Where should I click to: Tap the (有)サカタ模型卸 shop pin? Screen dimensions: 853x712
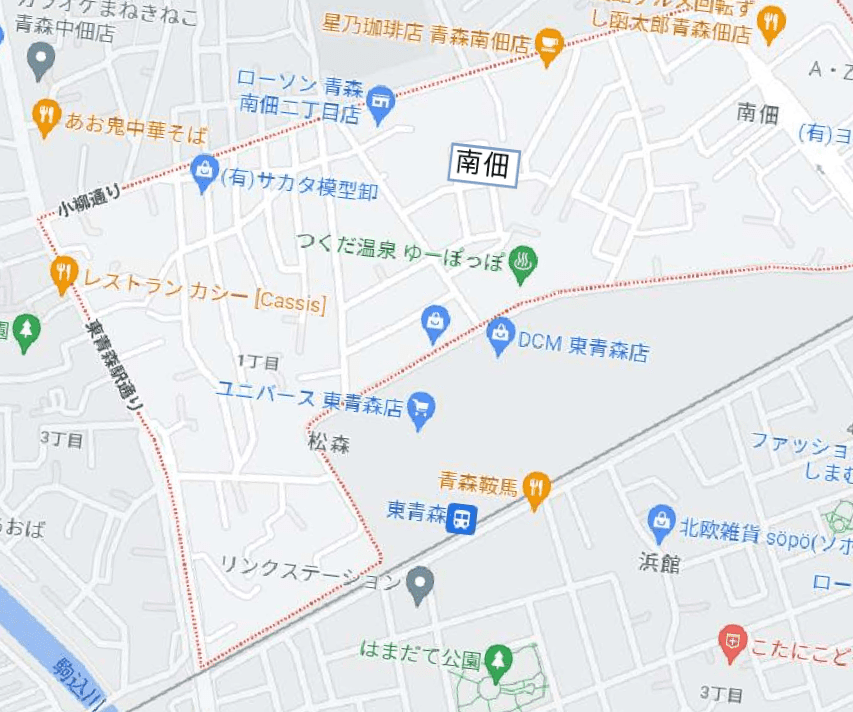(x=204, y=173)
